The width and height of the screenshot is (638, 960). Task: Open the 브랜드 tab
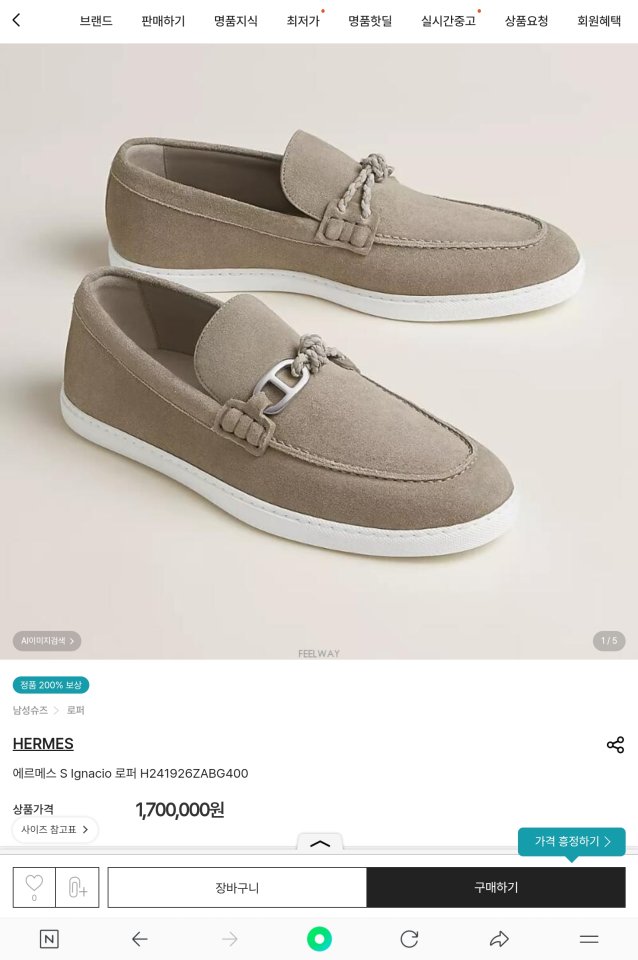(96, 21)
